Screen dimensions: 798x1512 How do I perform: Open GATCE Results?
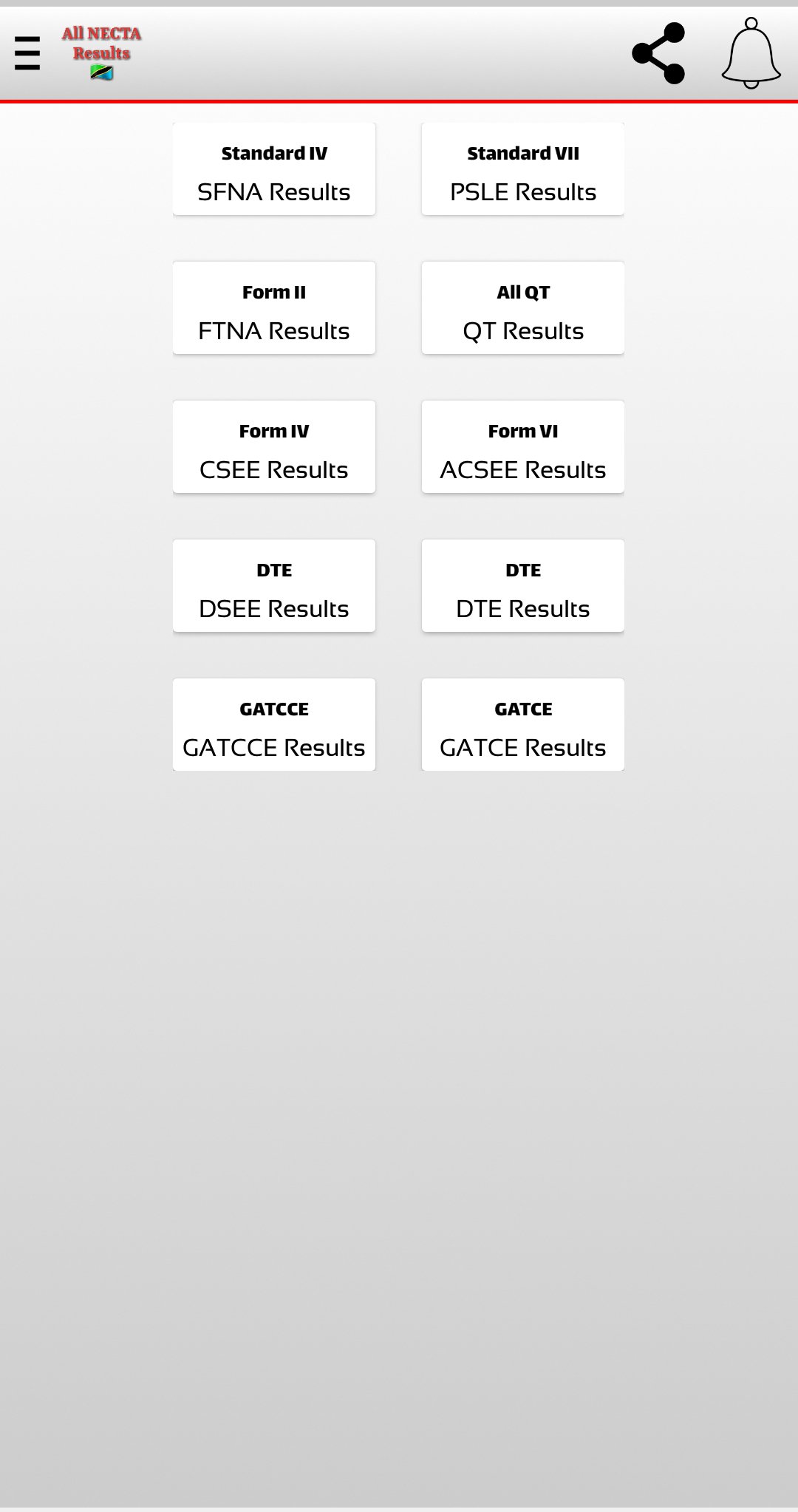[x=522, y=724]
